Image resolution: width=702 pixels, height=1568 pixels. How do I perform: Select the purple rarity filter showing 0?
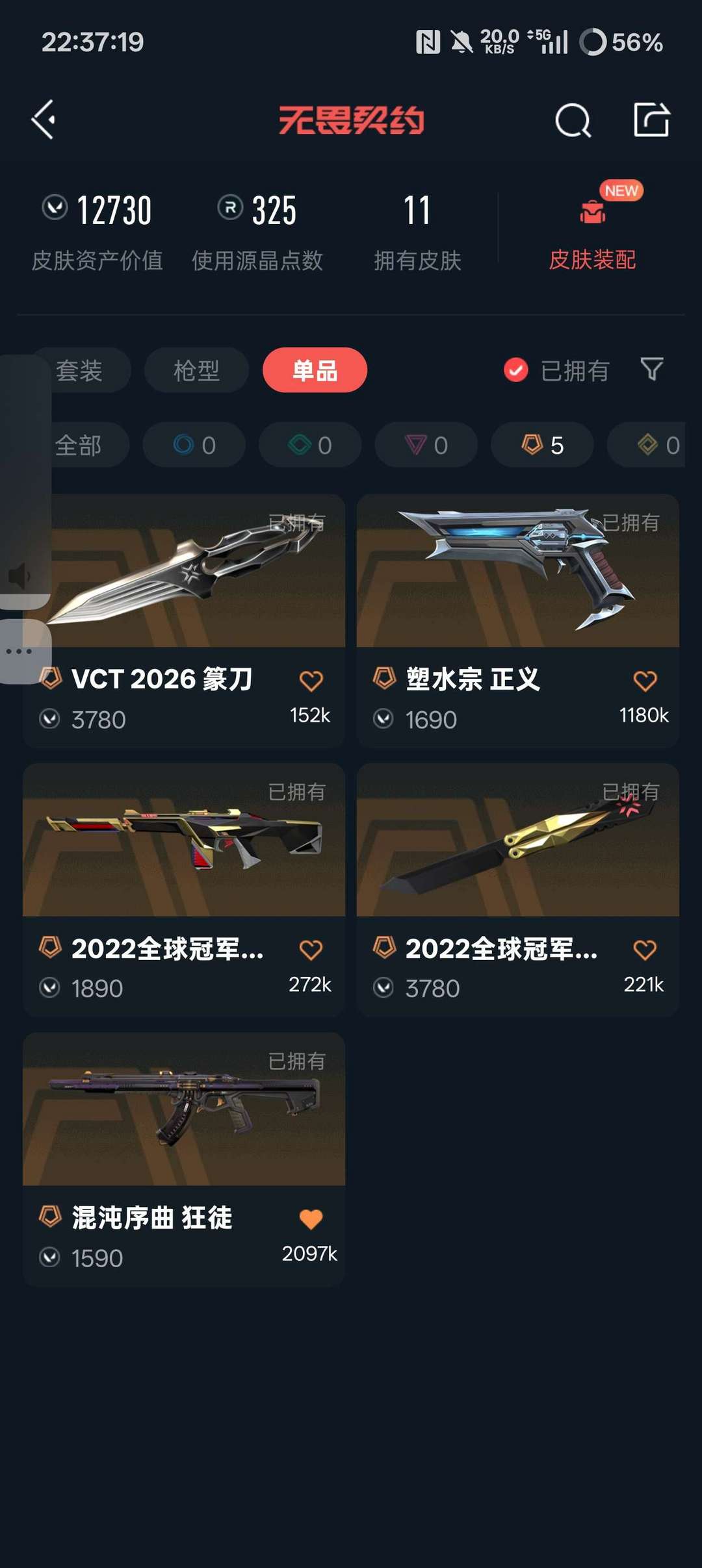[426, 445]
